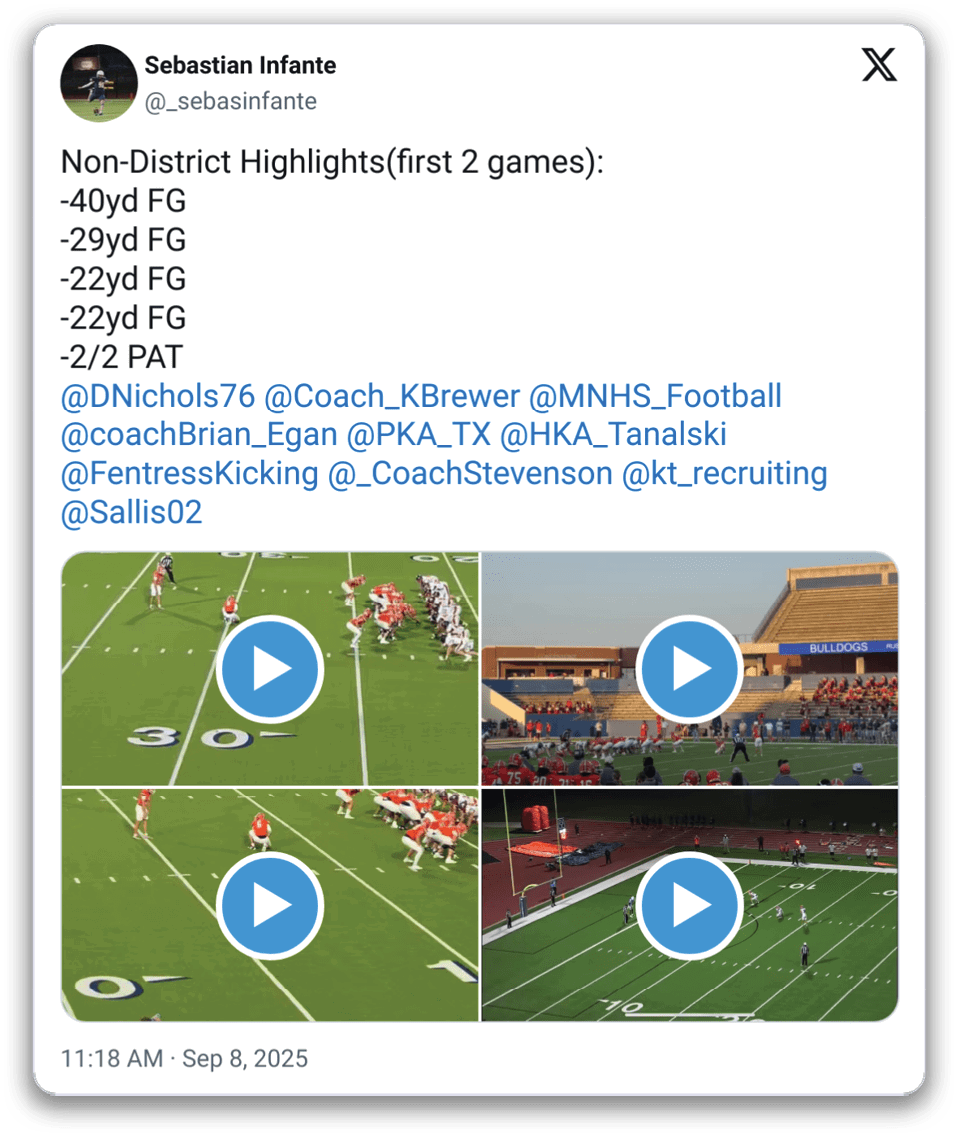Open the @MNHS_Football mention

654,397
